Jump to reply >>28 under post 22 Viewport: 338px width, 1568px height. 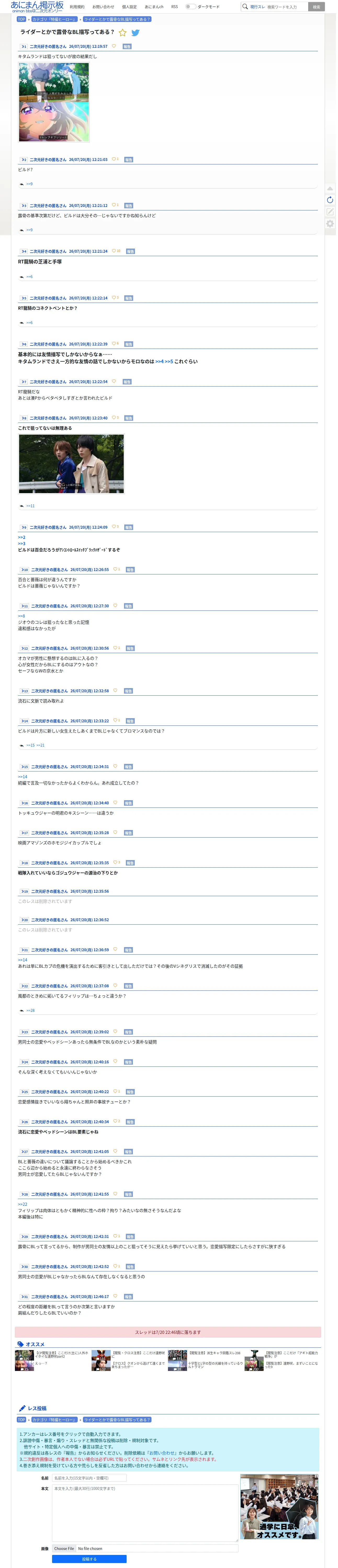pos(30,1010)
